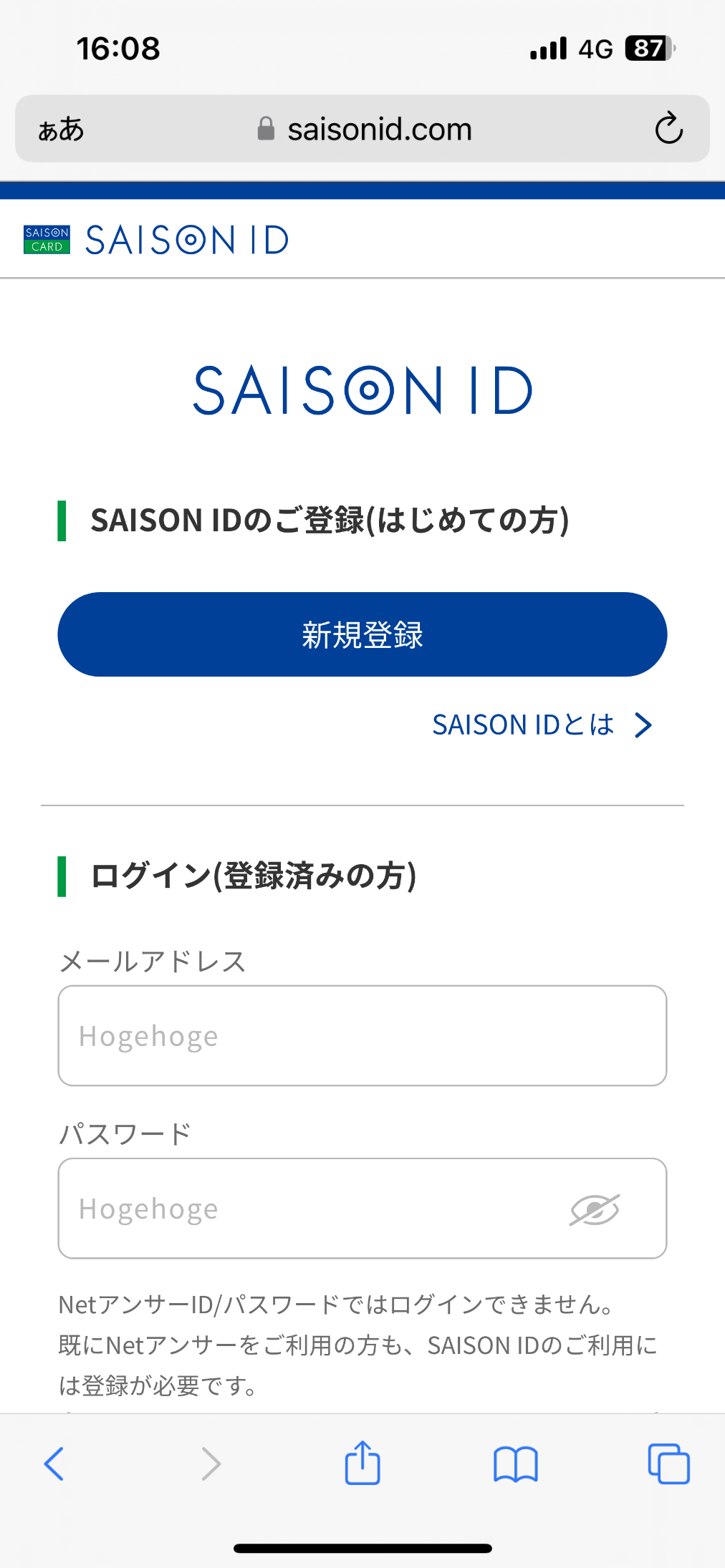Tap the chevron next to SAISON IDとは

point(643,725)
